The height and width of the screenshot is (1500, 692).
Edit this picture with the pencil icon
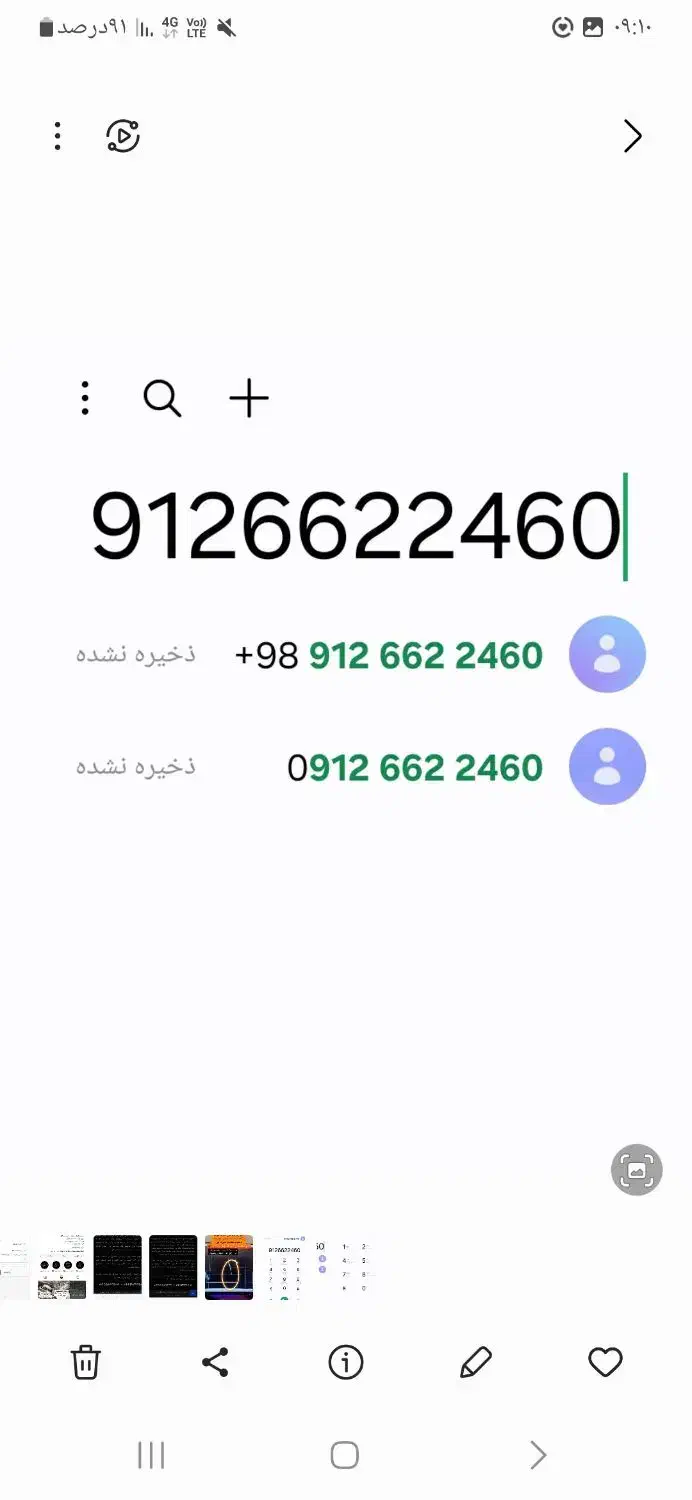click(x=476, y=1362)
